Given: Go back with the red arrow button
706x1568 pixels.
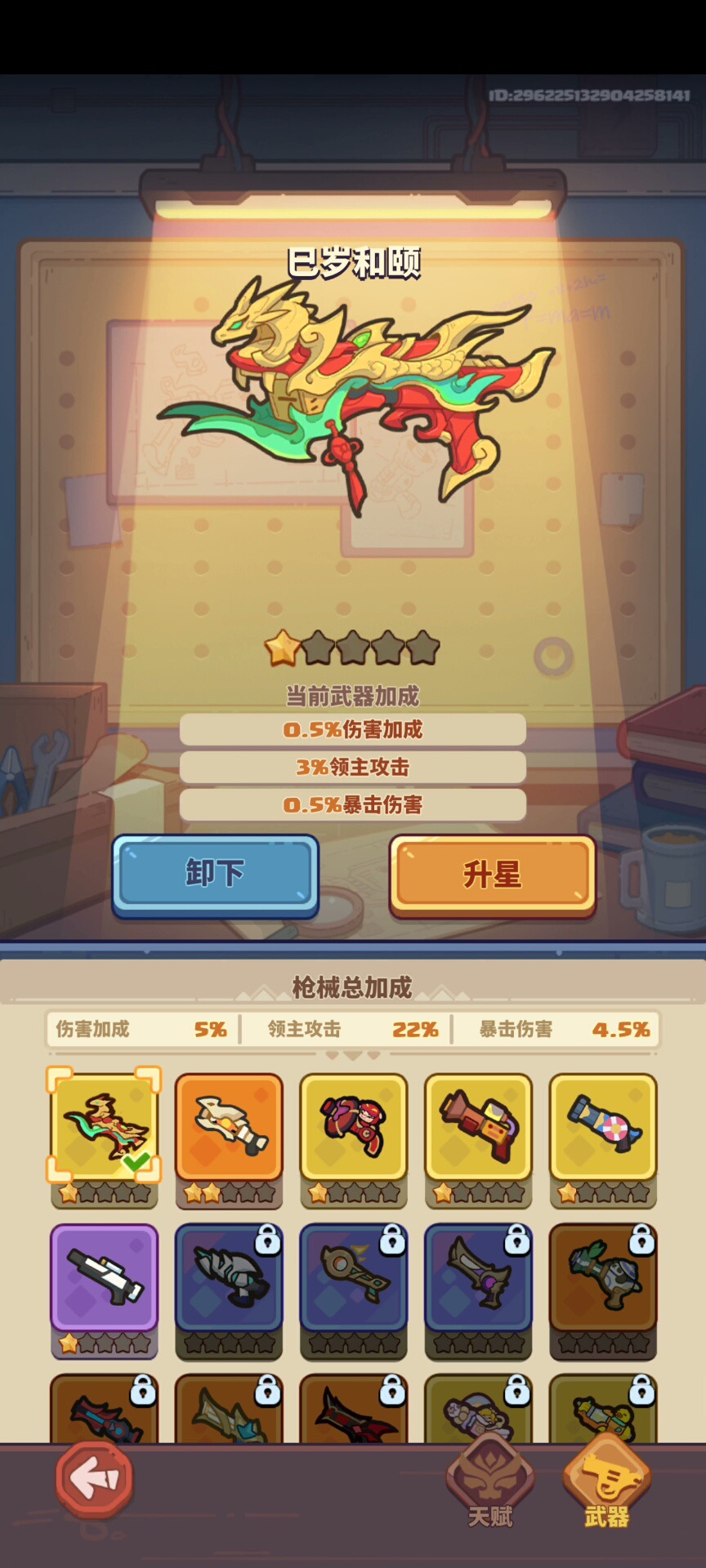Looking at the screenshot, I should pyautogui.click(x=95, y=1479).
